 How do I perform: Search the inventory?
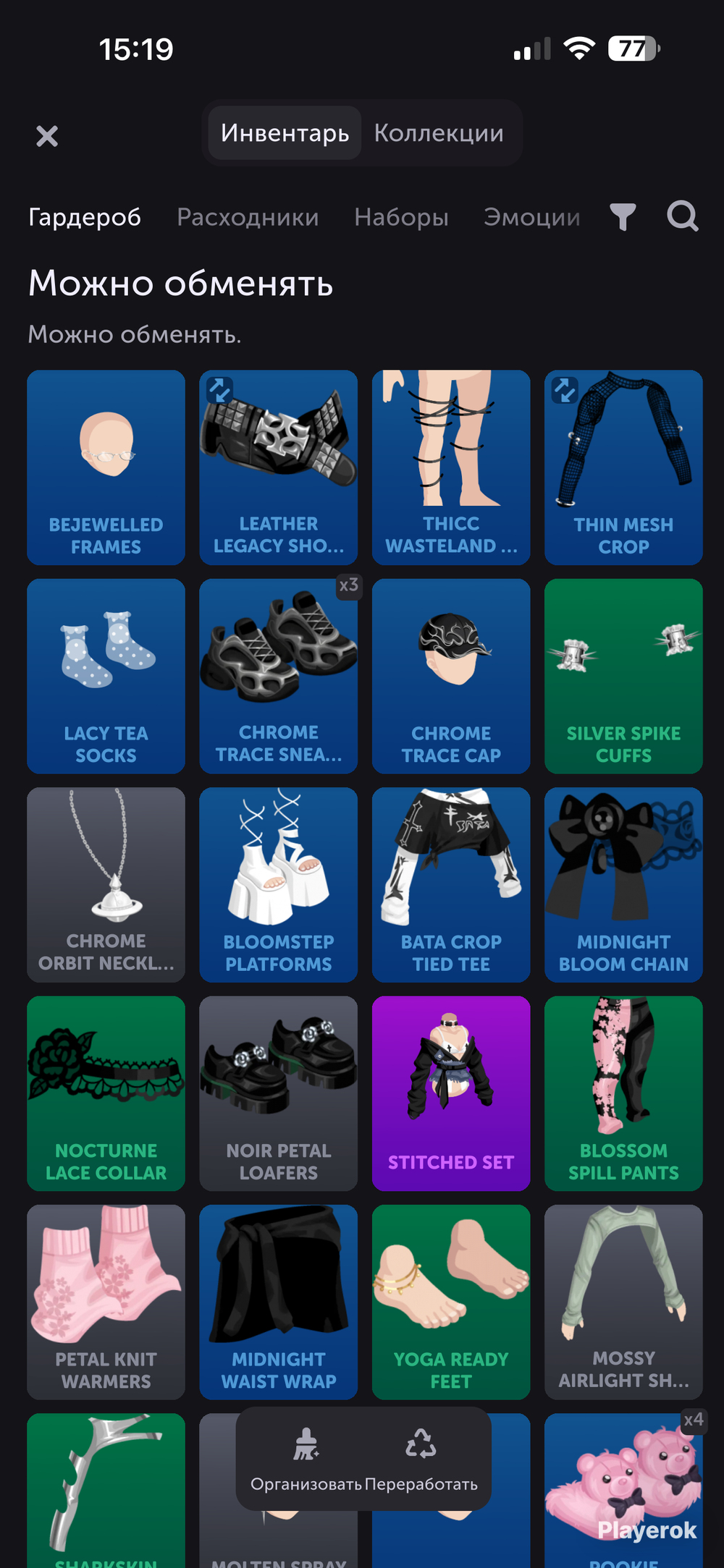tap(683, 216)
